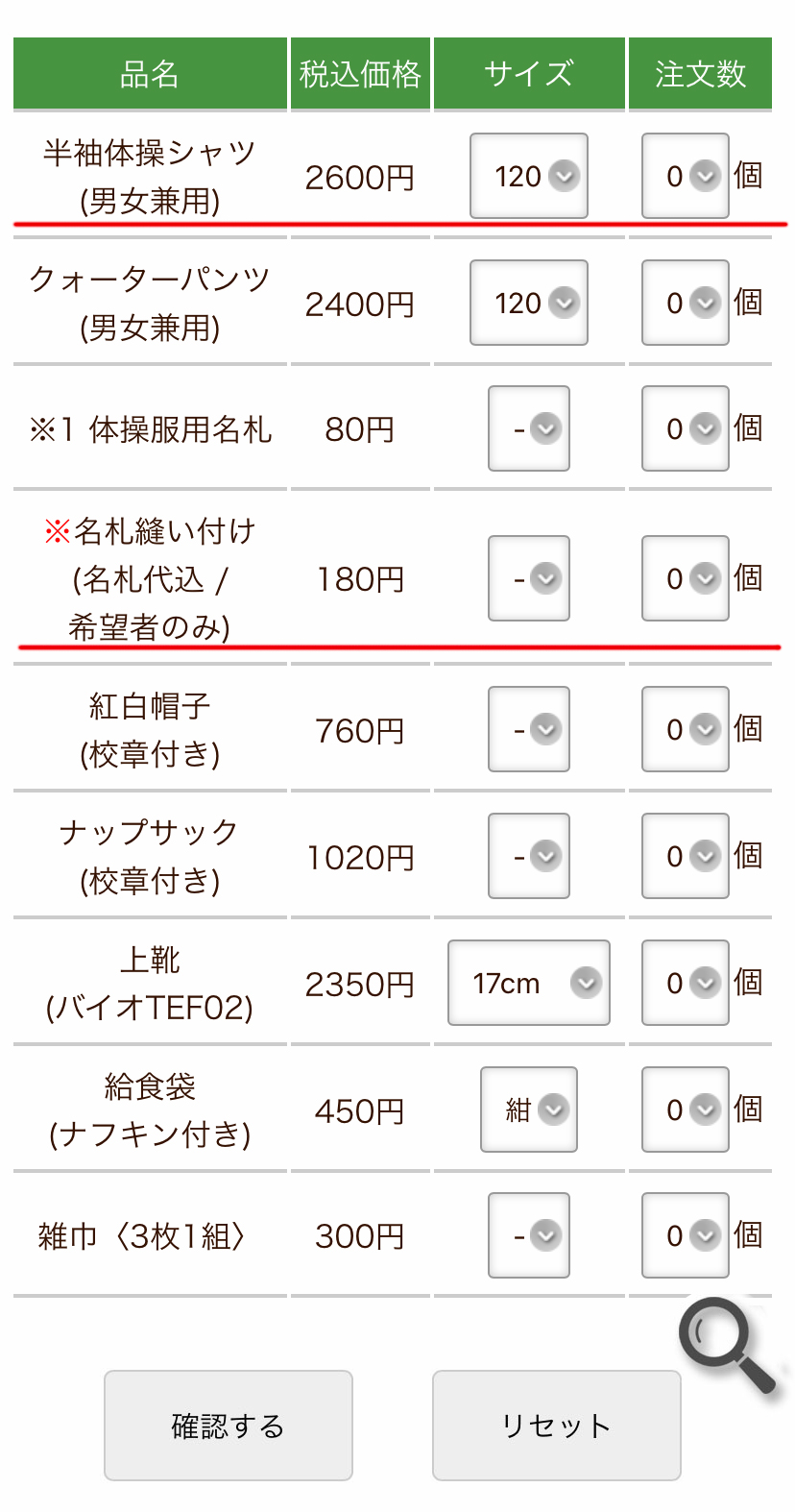Select quantity for クォーターパンツ
Screen dimensions: 795x1512
tap(686, 303)
